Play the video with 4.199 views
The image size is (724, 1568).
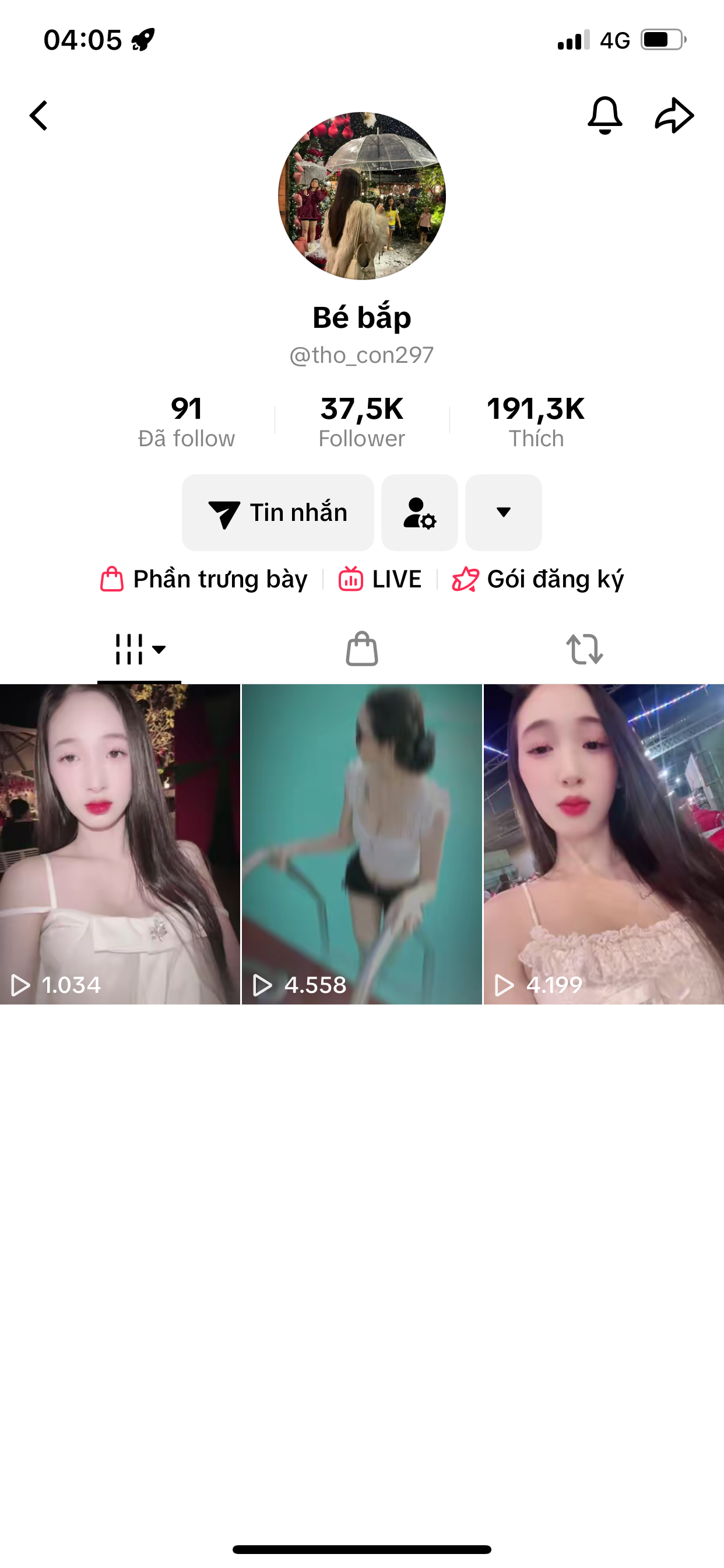[603, 843]
